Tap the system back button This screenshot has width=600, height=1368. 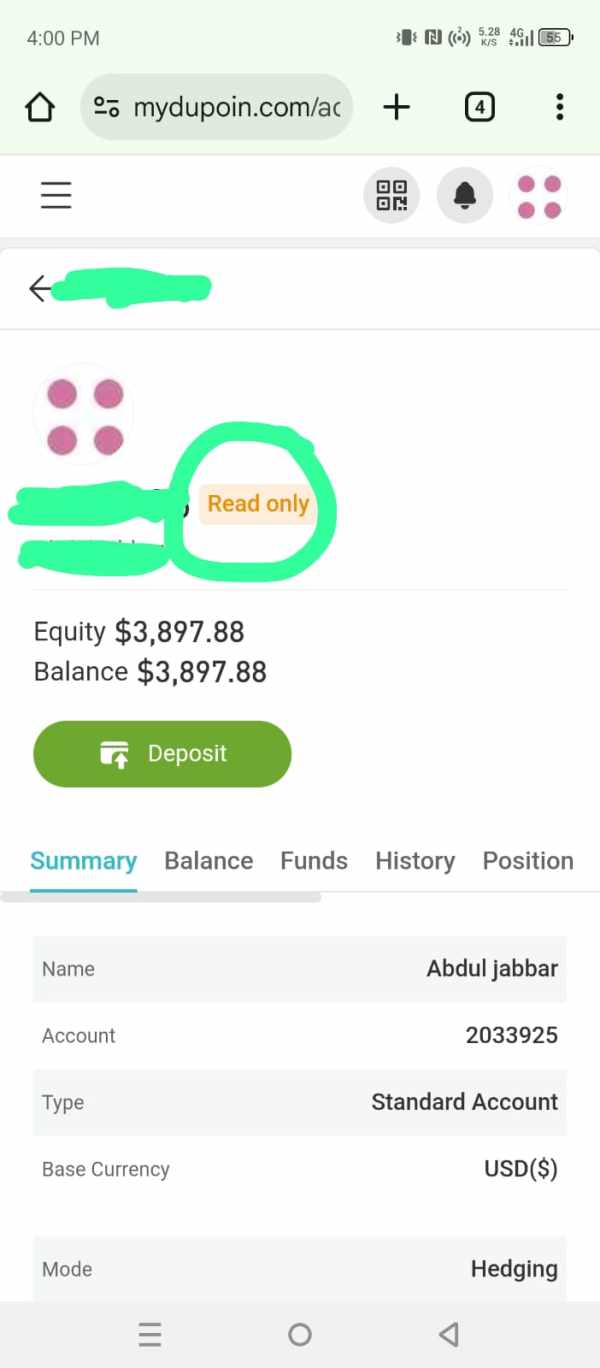click(x=449, y=1334)
